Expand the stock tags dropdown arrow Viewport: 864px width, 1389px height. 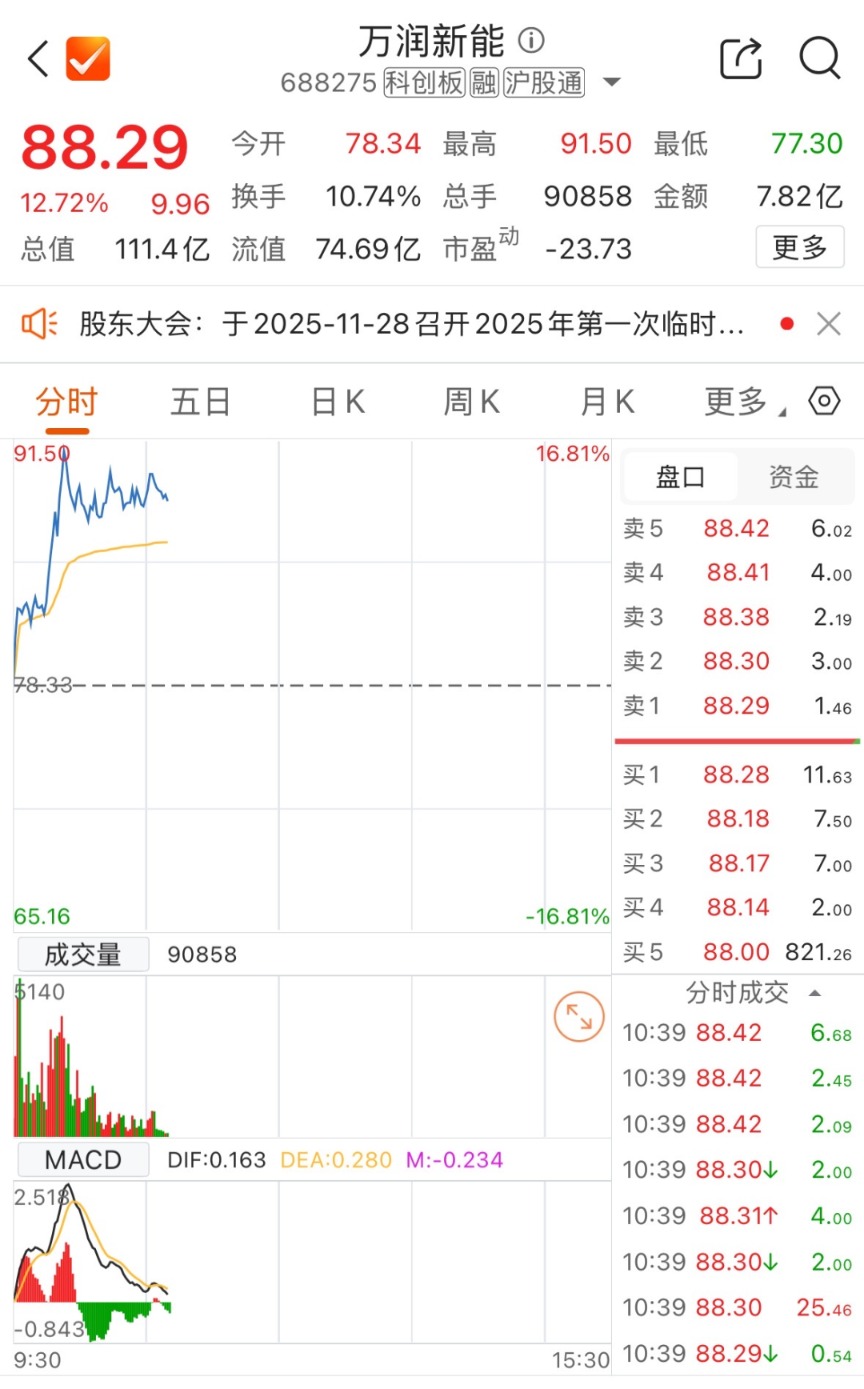coord(612,83)
